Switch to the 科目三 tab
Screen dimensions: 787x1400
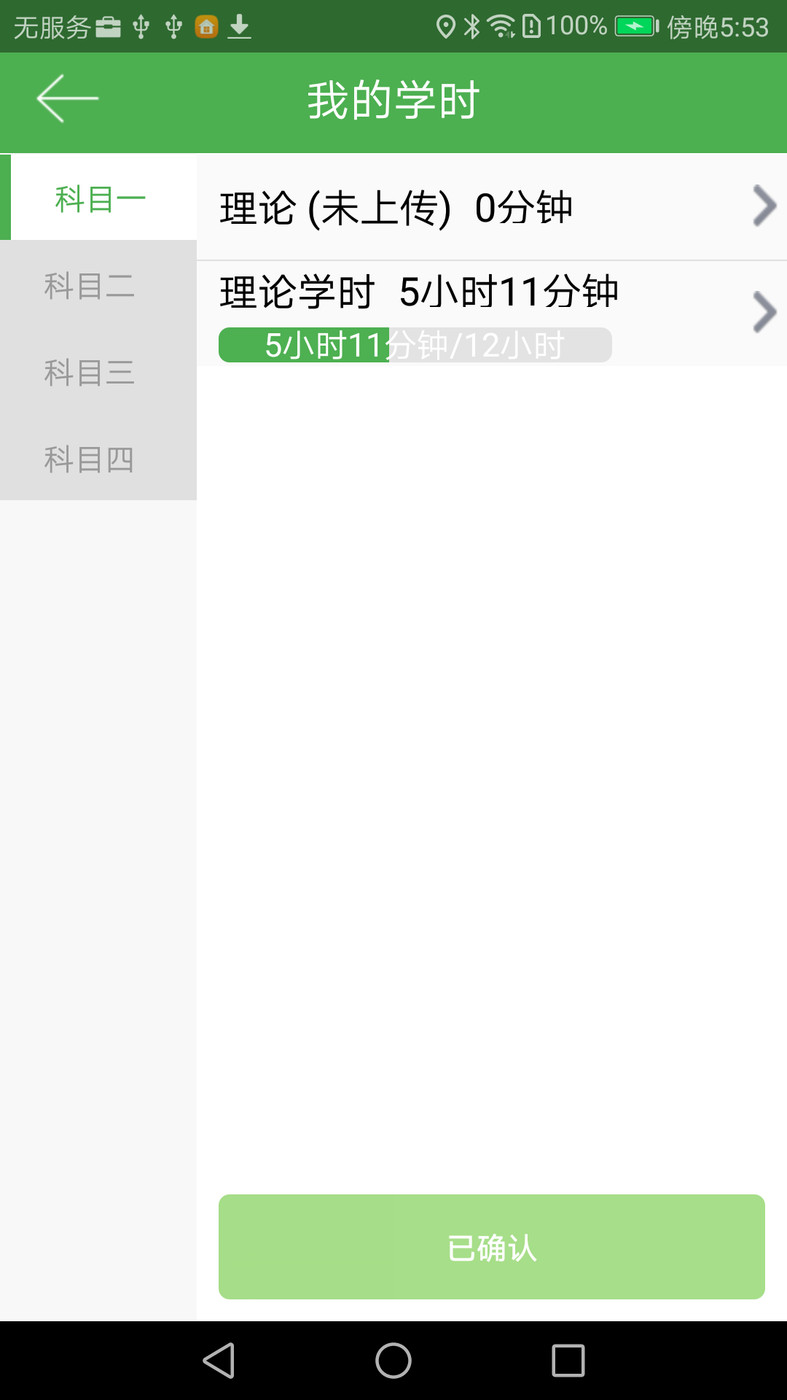tap(89, 373)
